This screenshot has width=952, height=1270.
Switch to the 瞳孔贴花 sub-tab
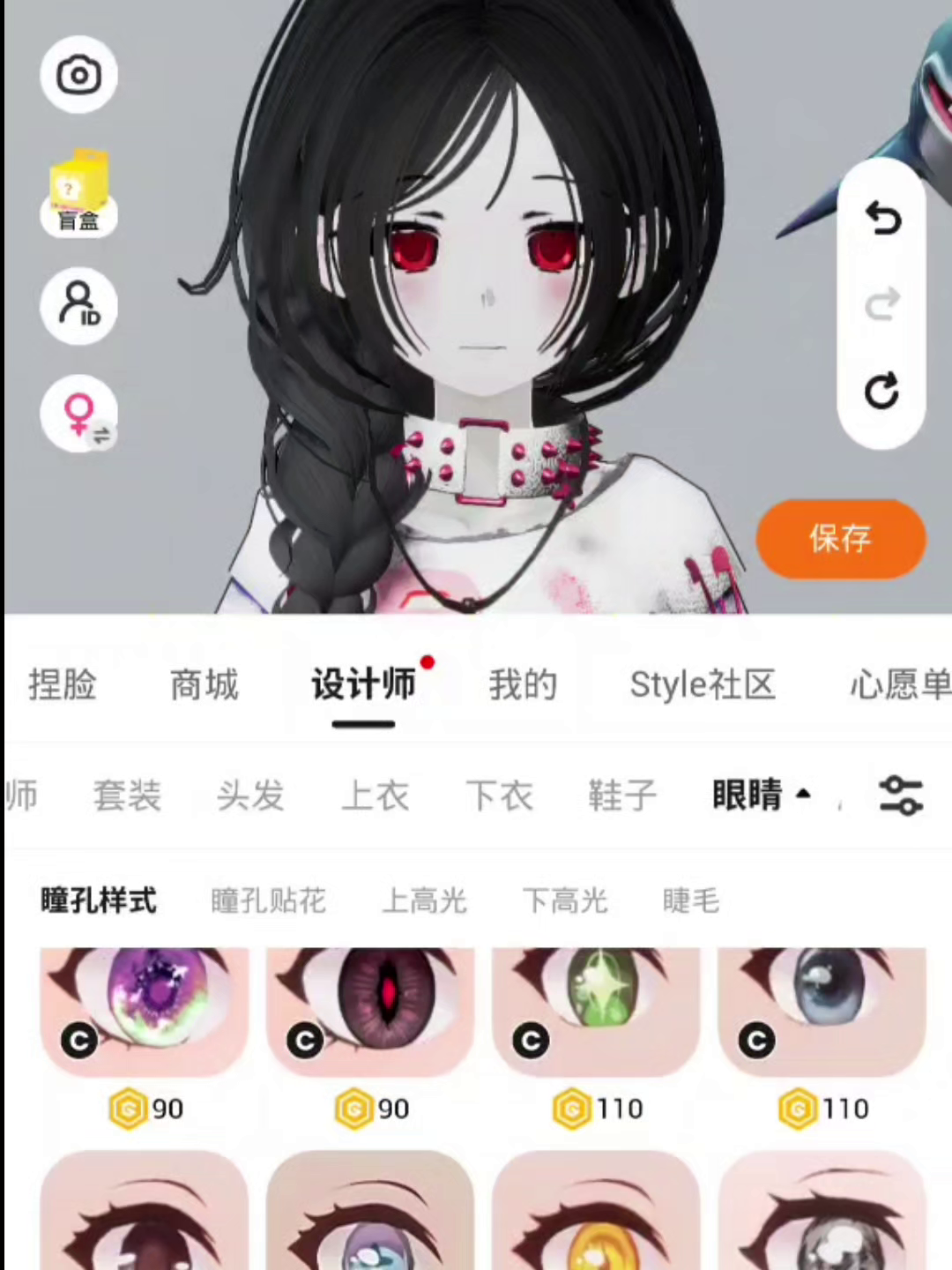268,900
